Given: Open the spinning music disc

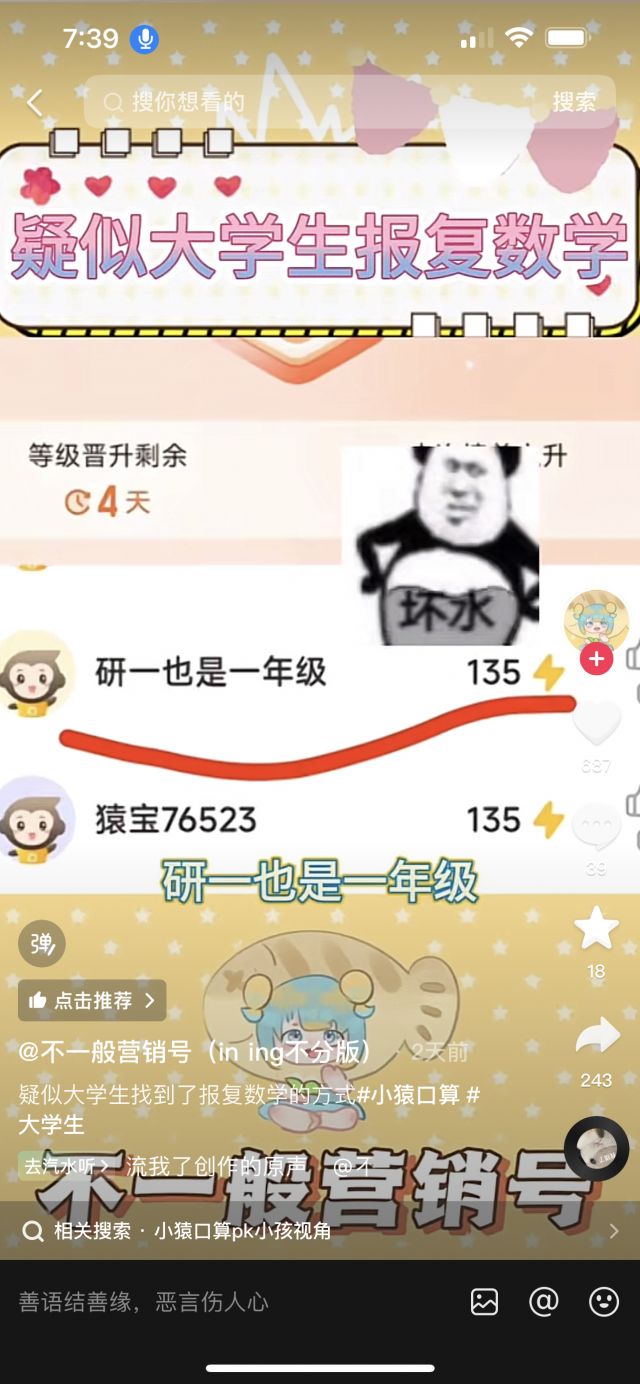Looking at the screenshot, I should click(596, 1148).
